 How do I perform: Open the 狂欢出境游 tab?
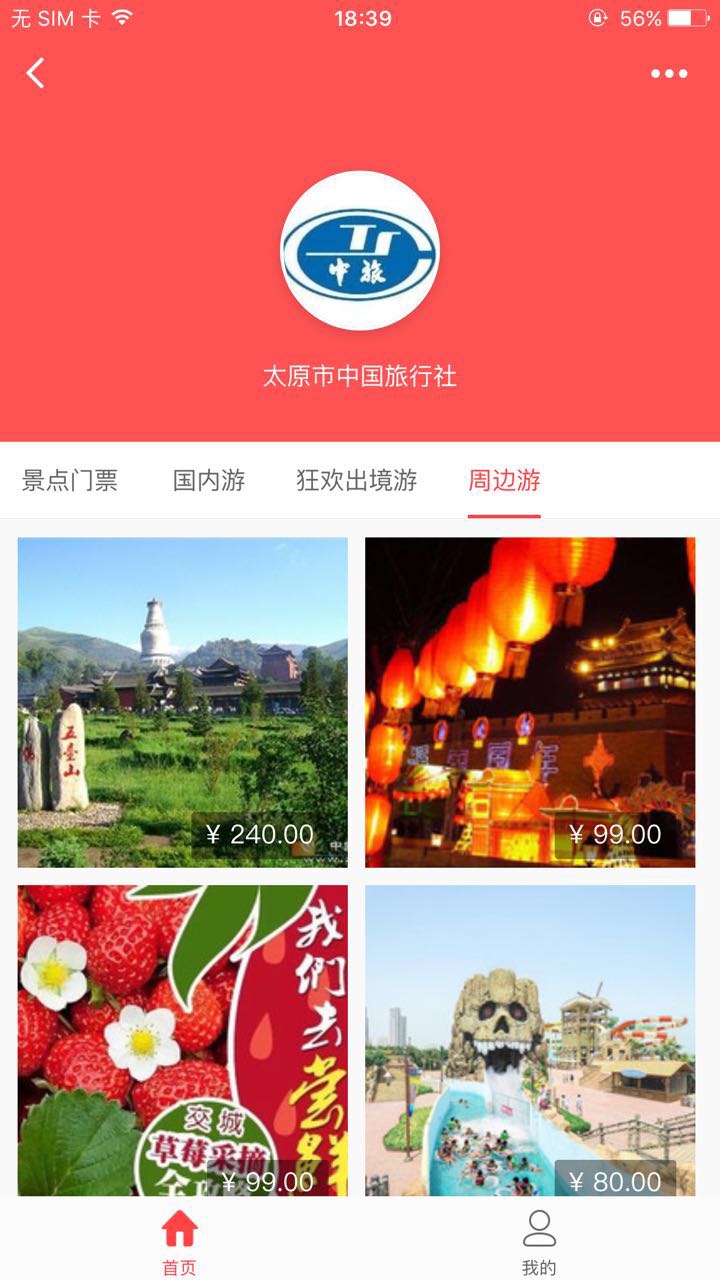click(357, 481)
